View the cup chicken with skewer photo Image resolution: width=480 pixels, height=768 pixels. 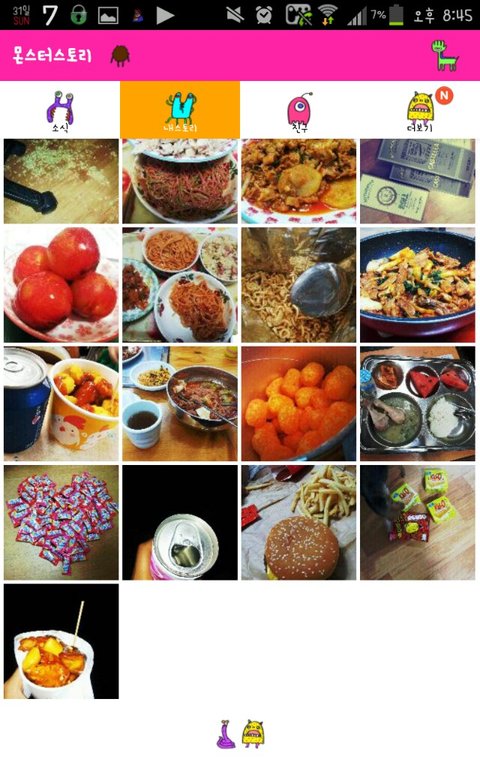[61, 641]
